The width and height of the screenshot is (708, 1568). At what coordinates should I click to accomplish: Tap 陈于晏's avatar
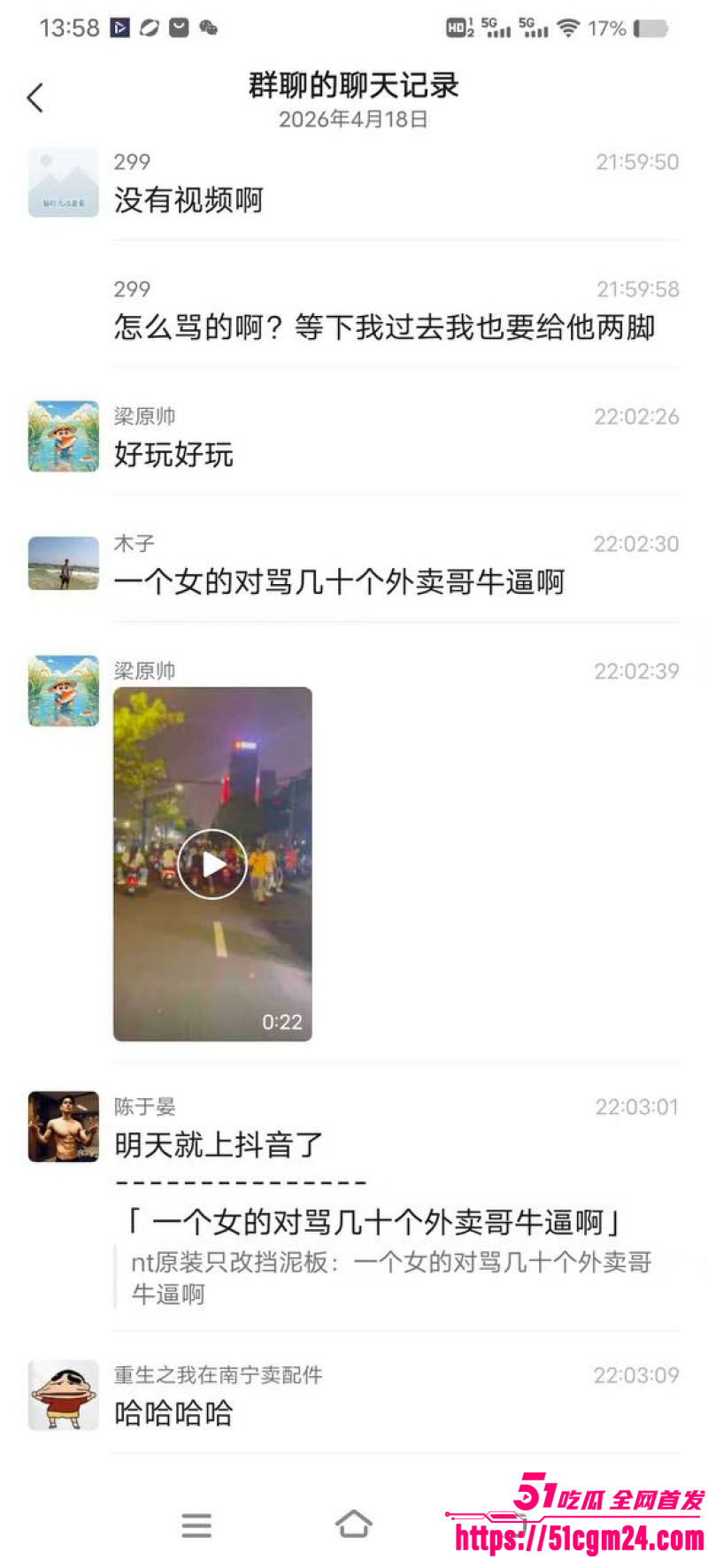tap(63, 1125)
